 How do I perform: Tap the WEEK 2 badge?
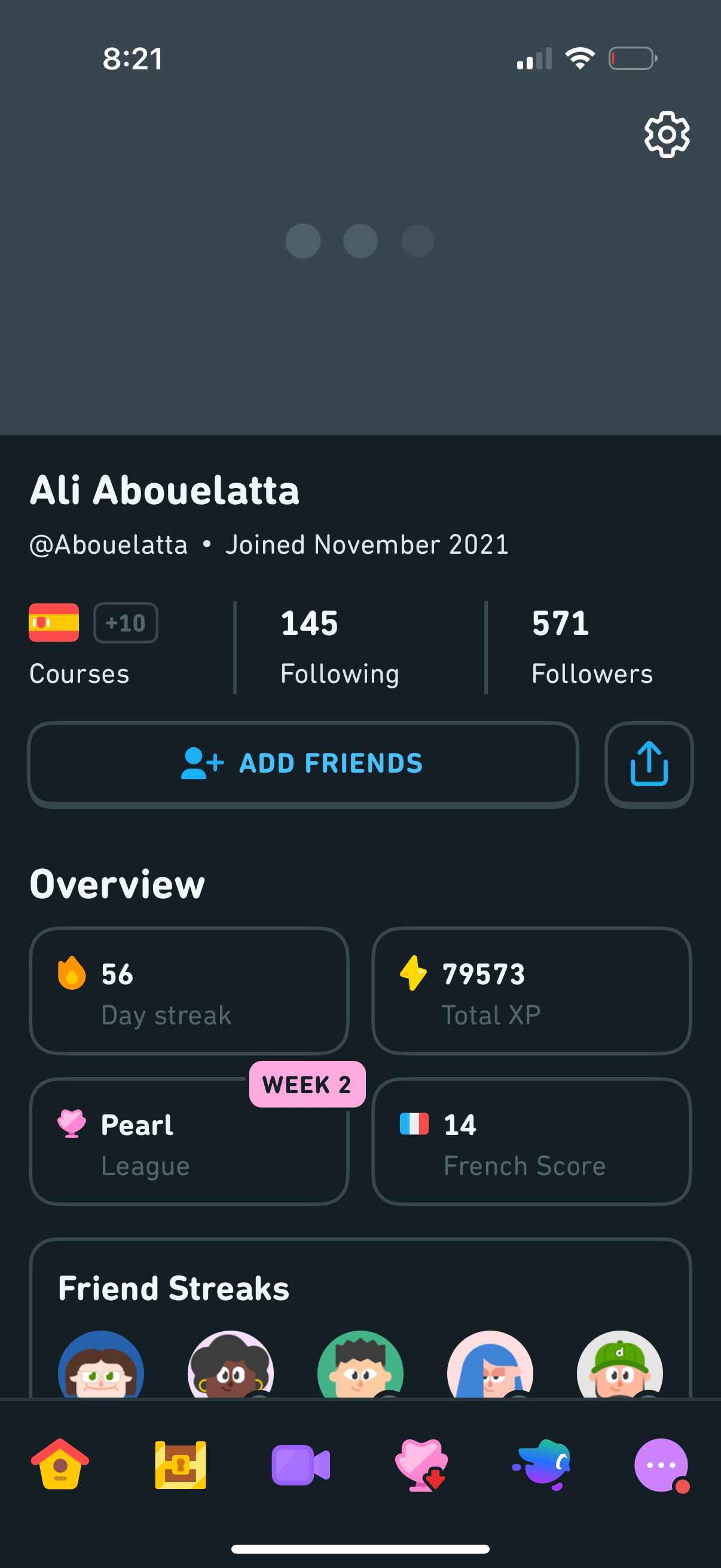pos(306,1083)
